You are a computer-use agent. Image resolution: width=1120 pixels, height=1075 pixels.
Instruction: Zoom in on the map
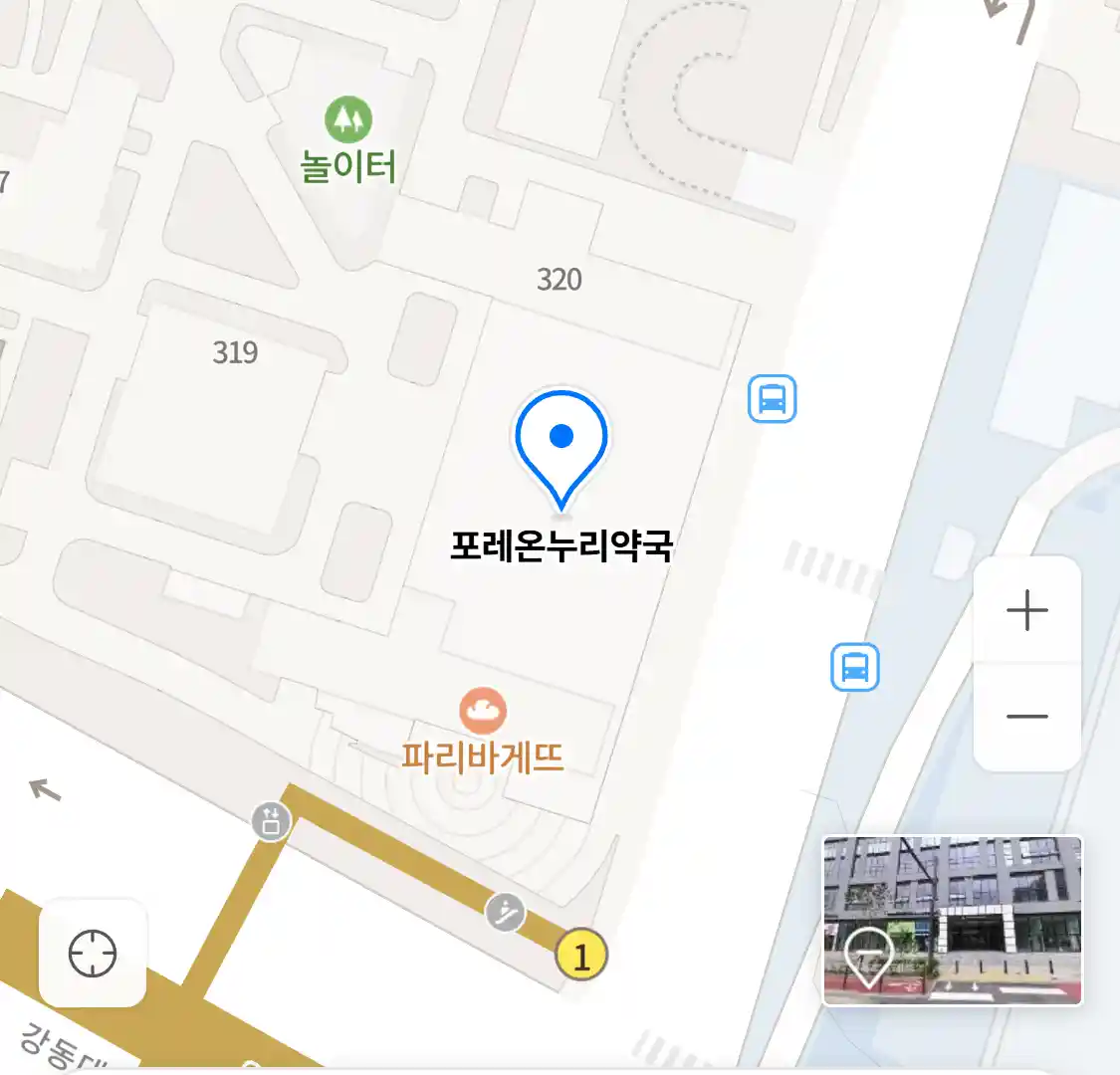point(1026,610)
